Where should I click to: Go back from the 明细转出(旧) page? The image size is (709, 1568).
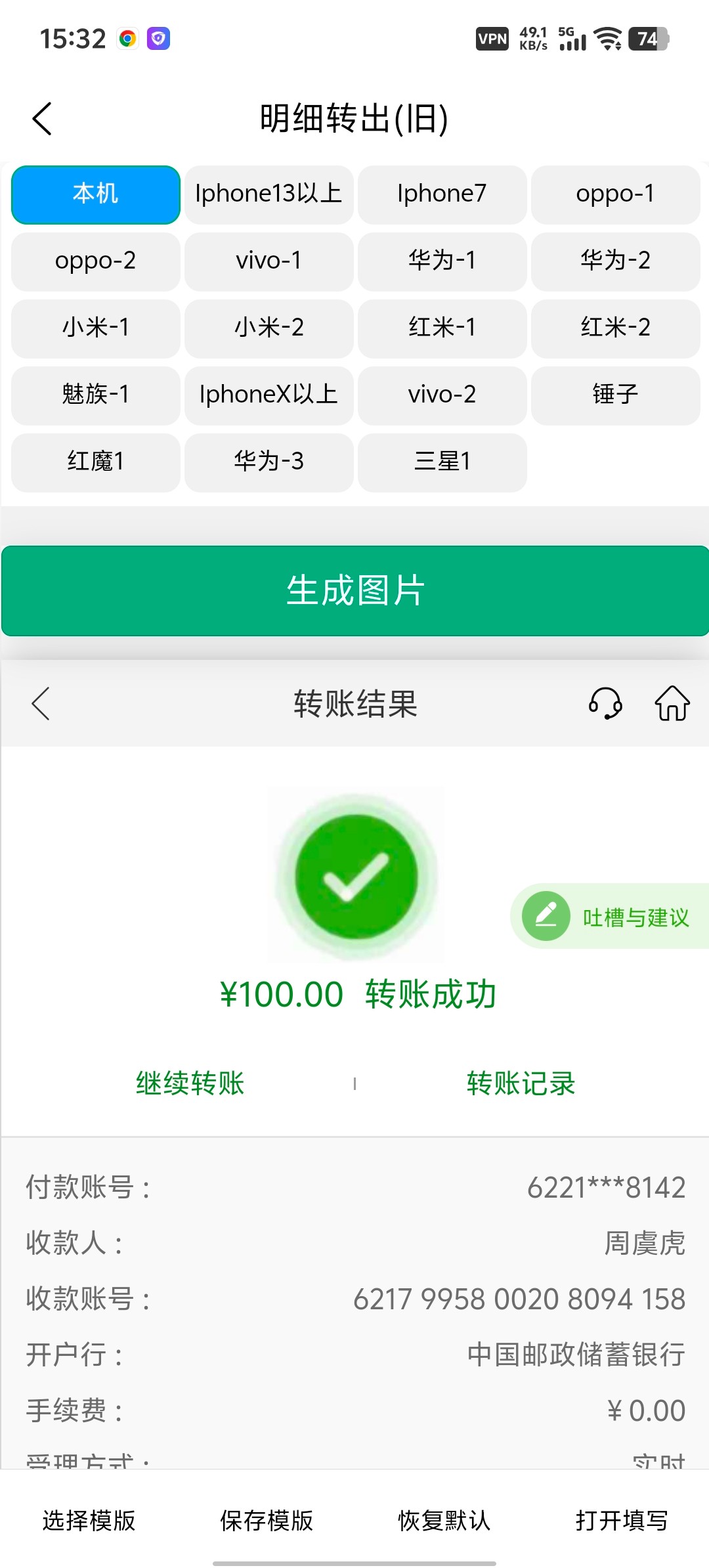42,119
